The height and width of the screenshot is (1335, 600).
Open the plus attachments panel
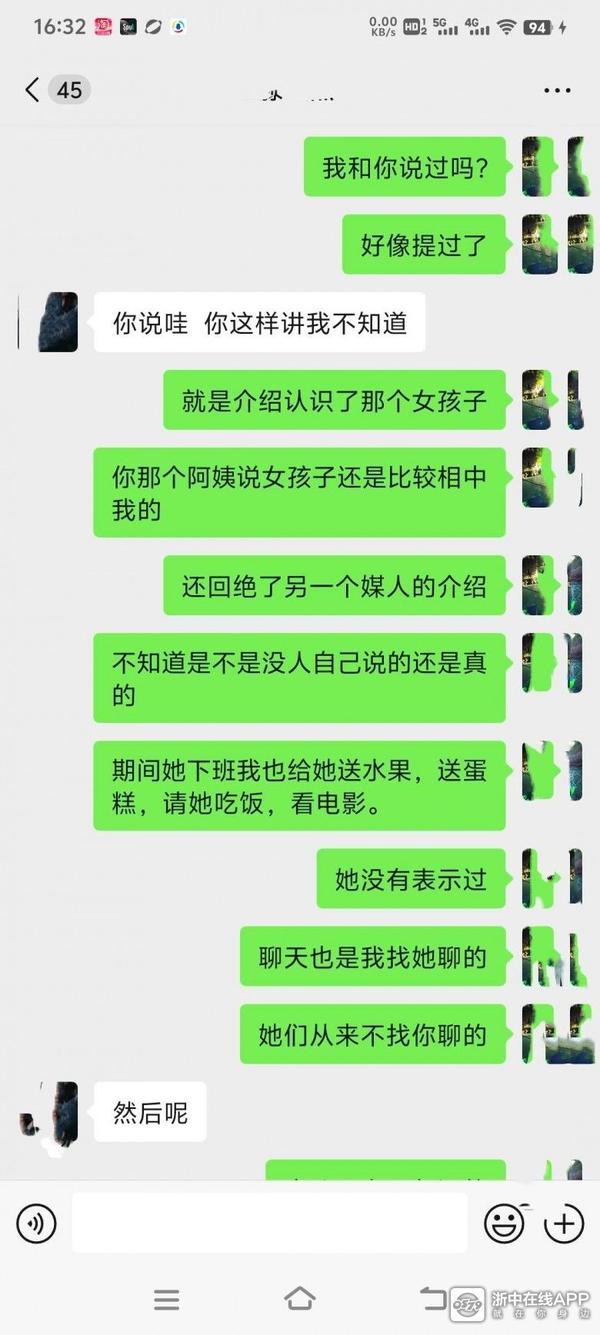[563, 1222]
